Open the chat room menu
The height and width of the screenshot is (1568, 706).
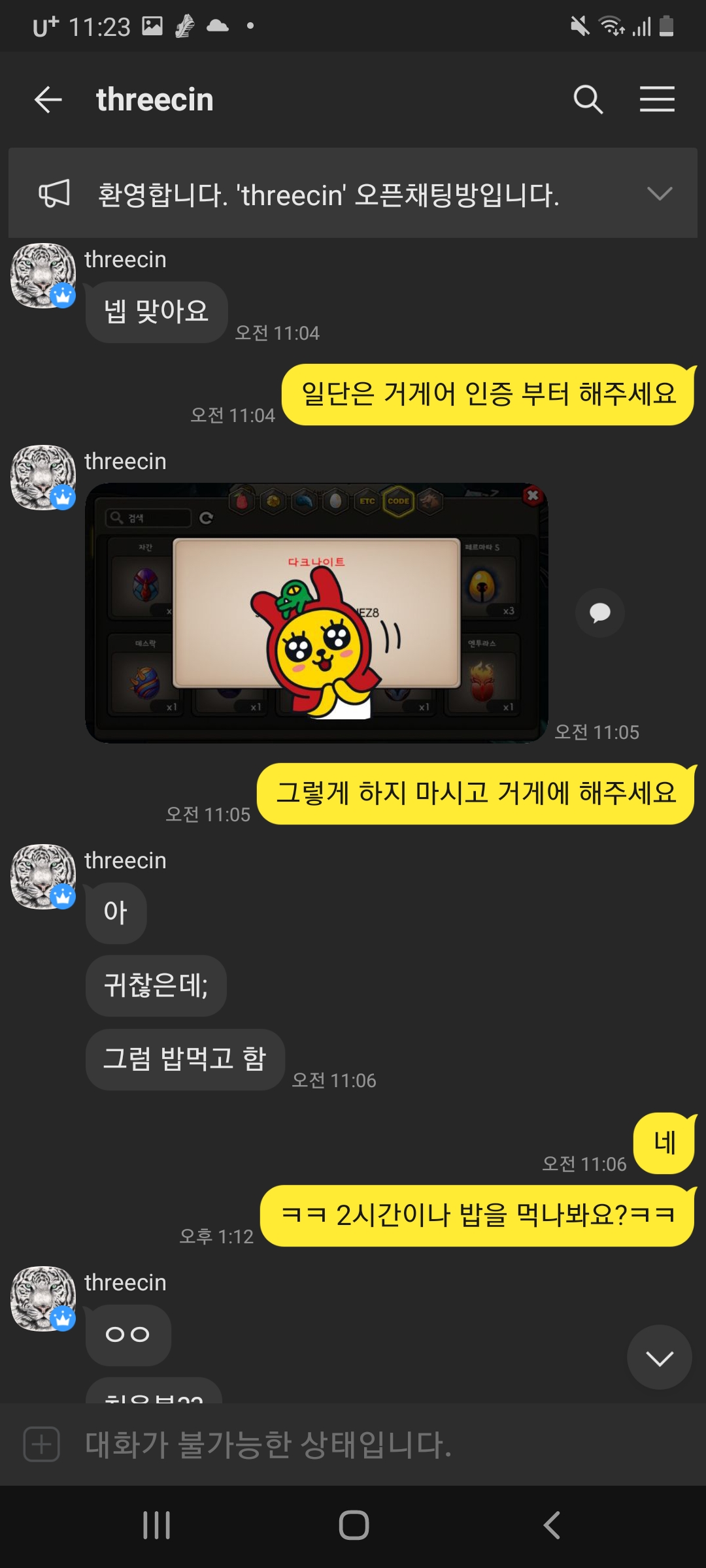tap(657, 100)
